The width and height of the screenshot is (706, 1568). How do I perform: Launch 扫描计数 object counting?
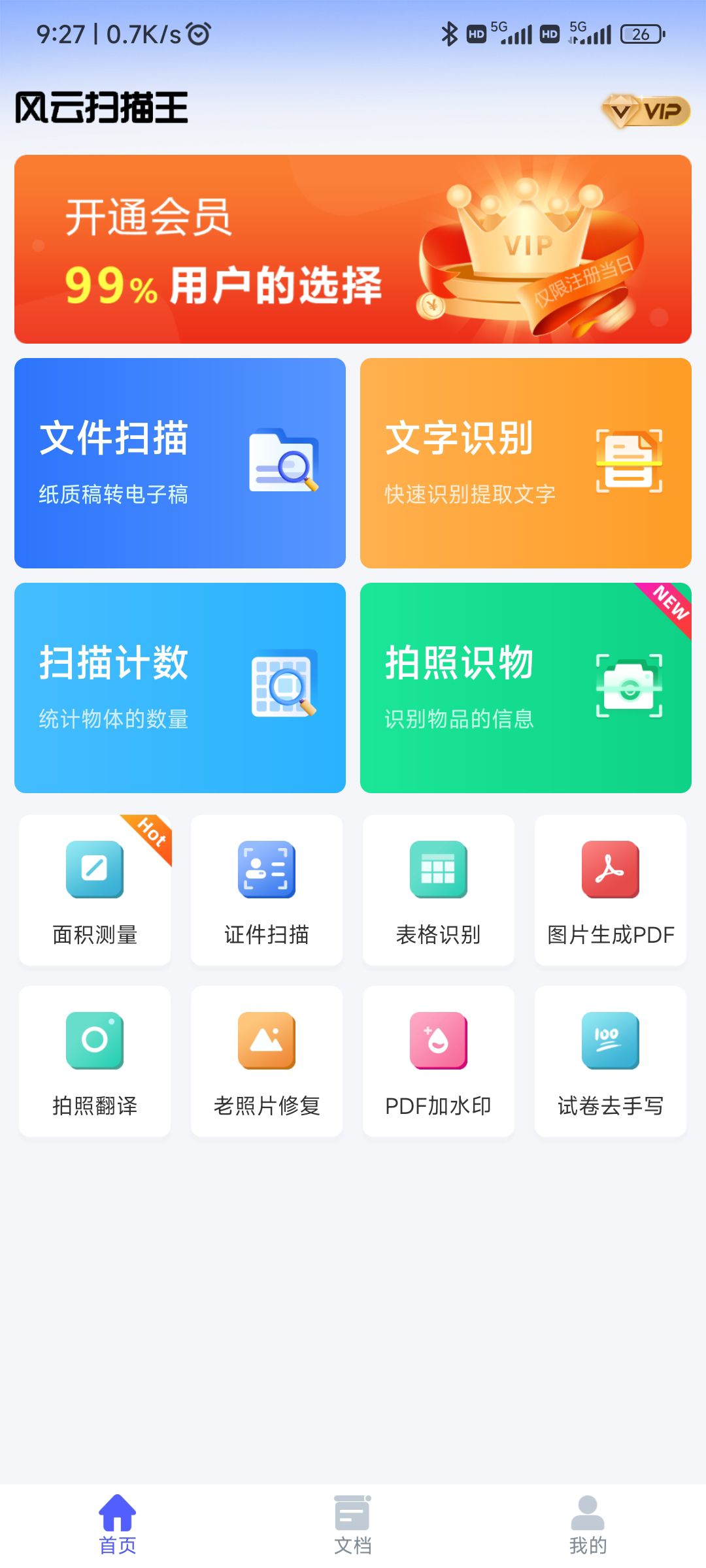(x=180, y=688)
